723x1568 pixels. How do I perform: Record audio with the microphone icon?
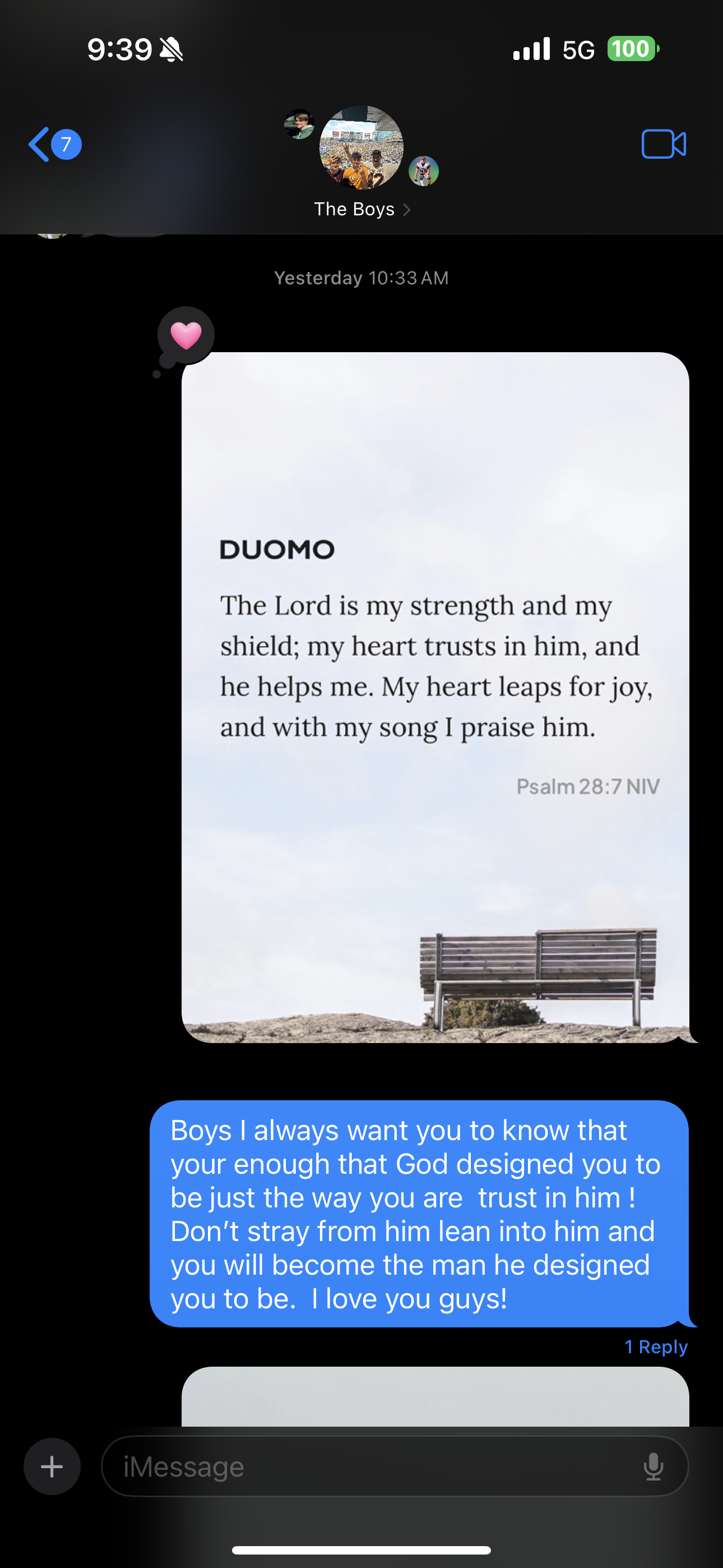tap(653, 1466)
